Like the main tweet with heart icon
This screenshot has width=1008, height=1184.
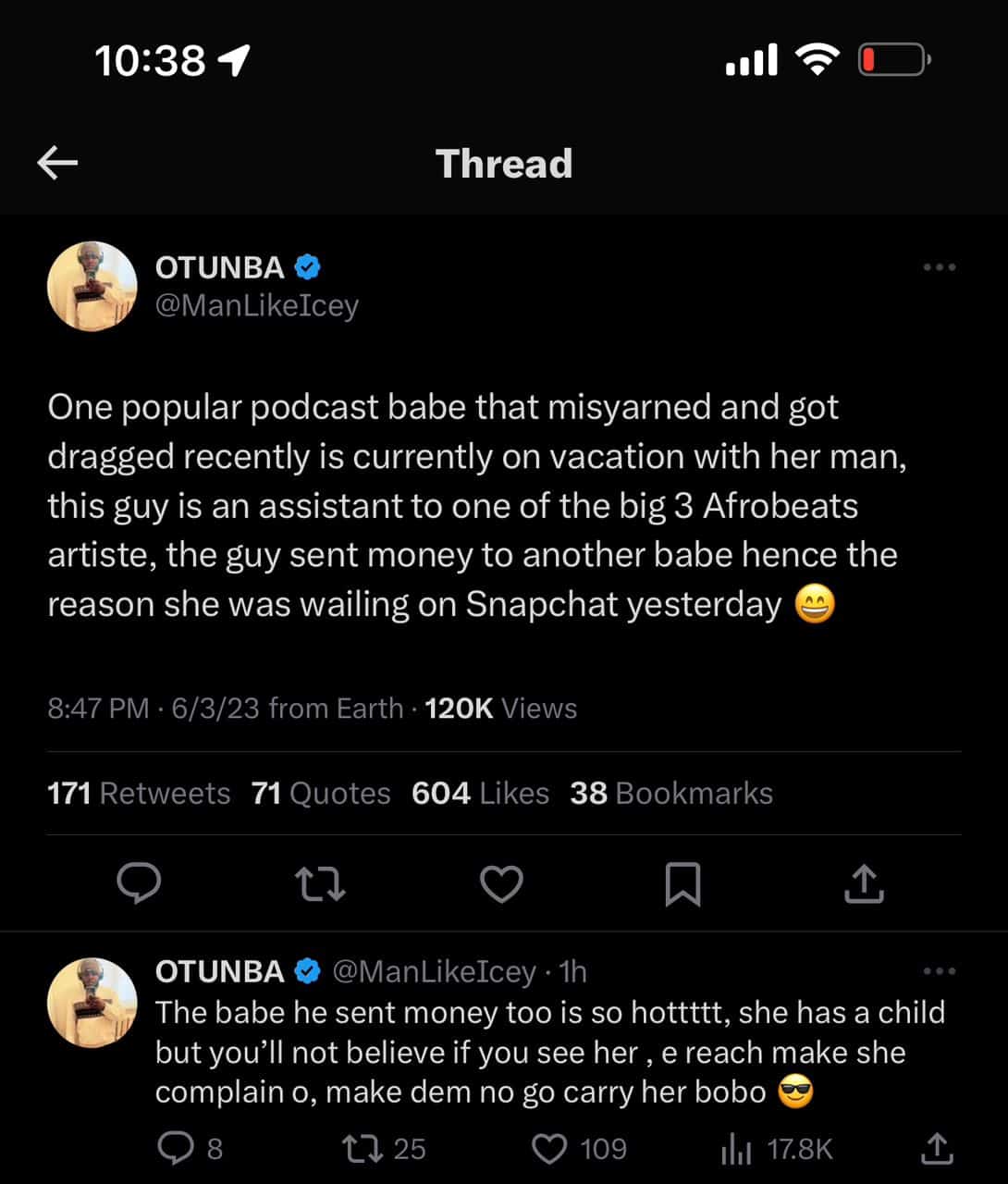(x=501, y=884)
